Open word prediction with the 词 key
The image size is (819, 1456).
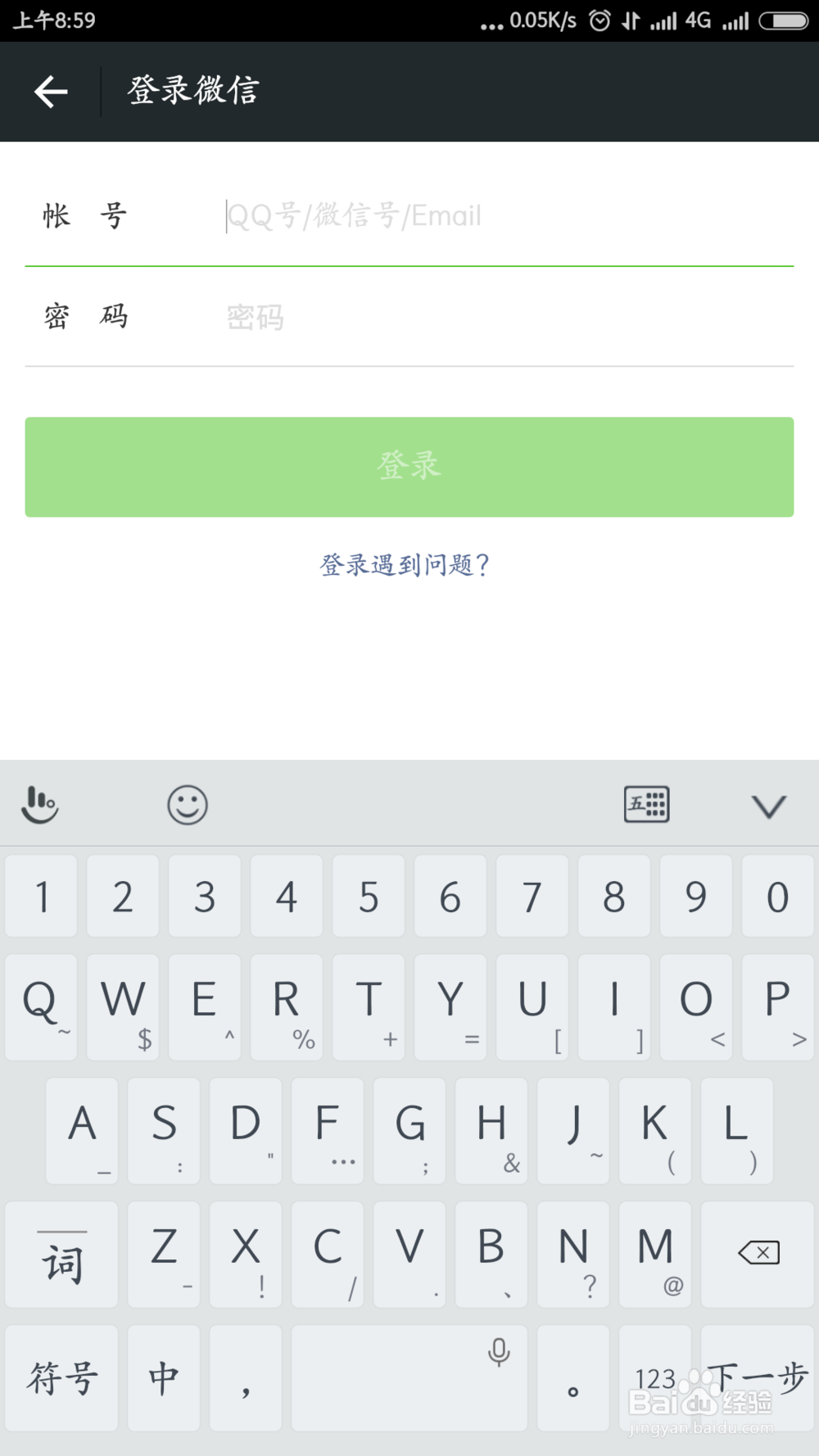tap(62, 1255)
